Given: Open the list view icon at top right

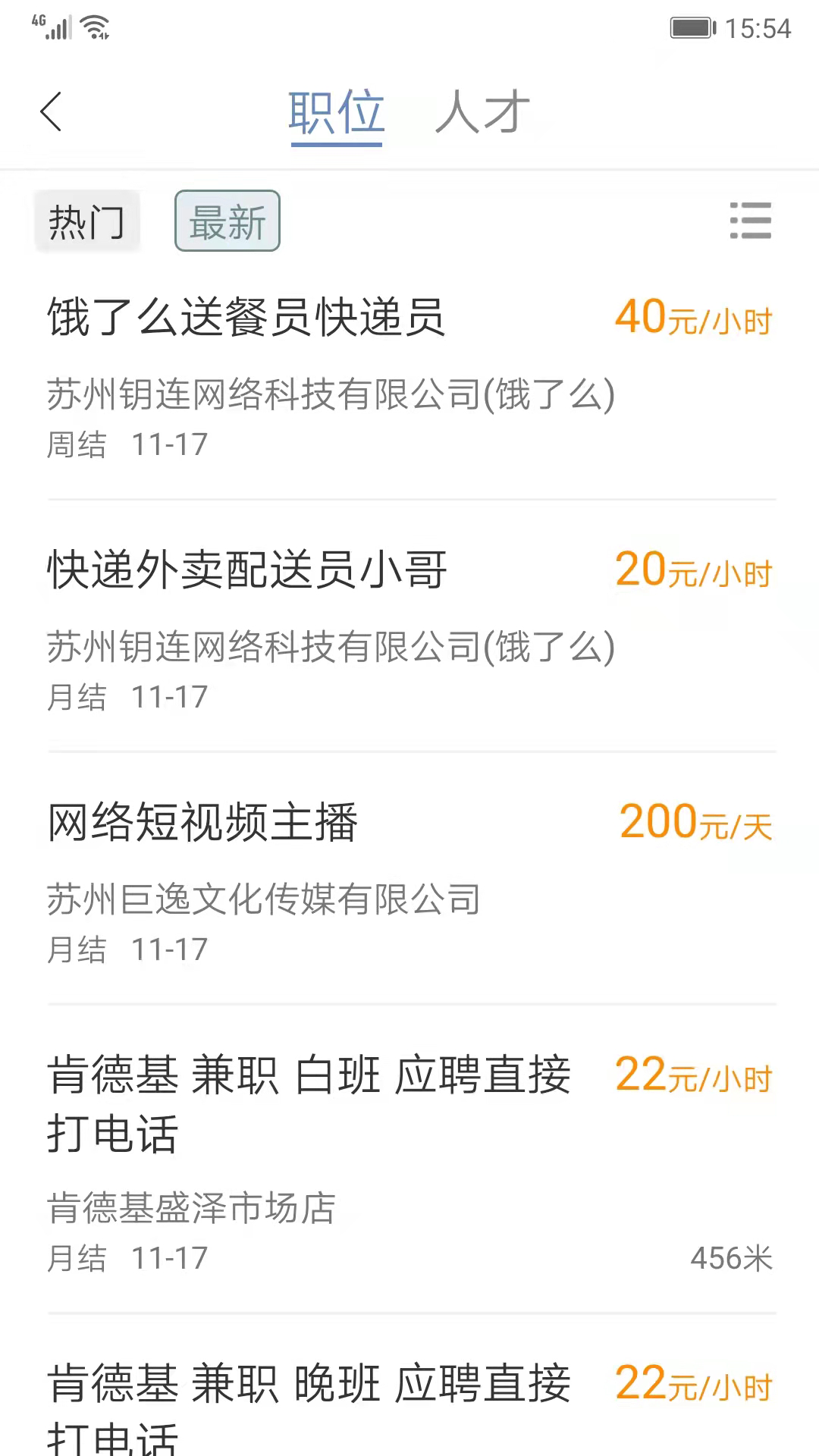Looking at the screenshot, I should click(751, 221).
